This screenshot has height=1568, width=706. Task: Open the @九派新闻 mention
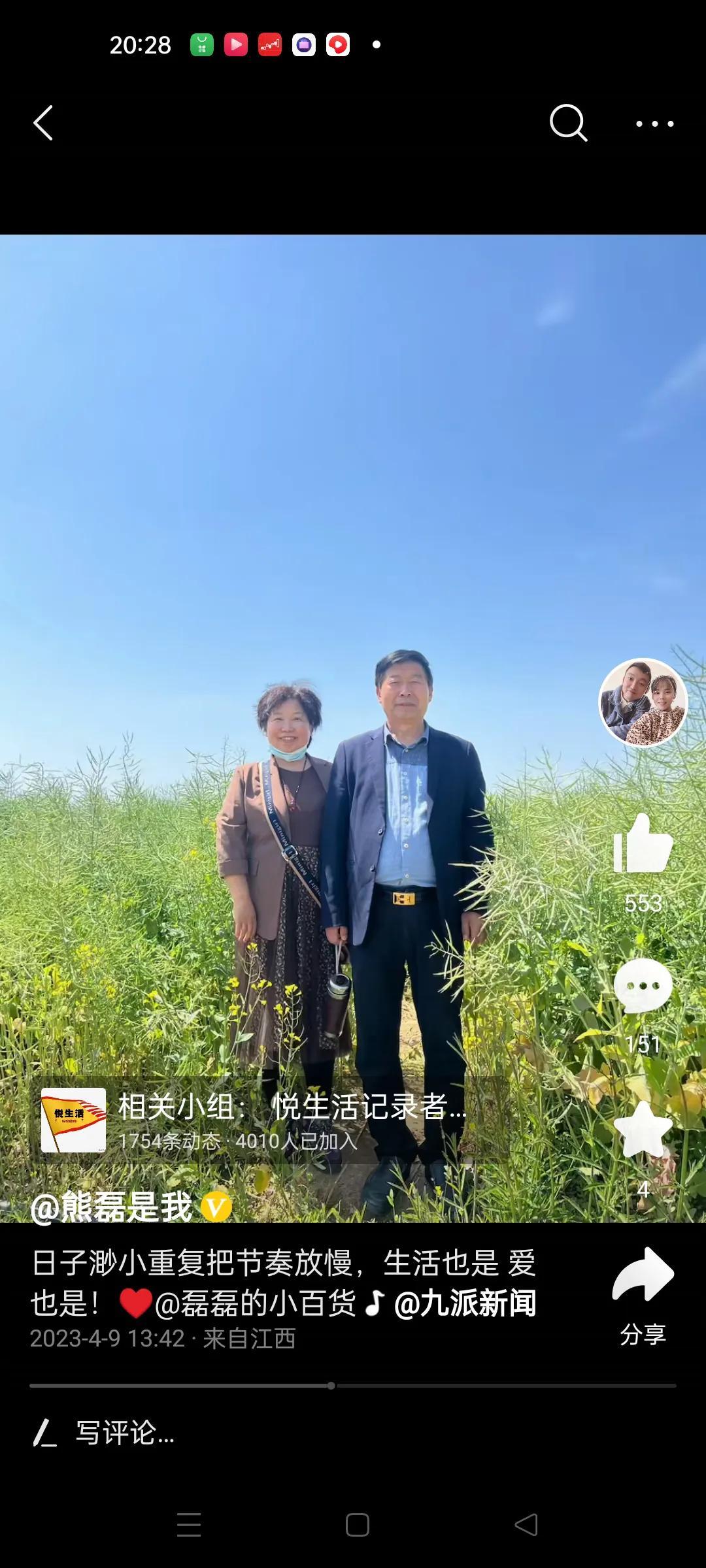coord(465,1303)
